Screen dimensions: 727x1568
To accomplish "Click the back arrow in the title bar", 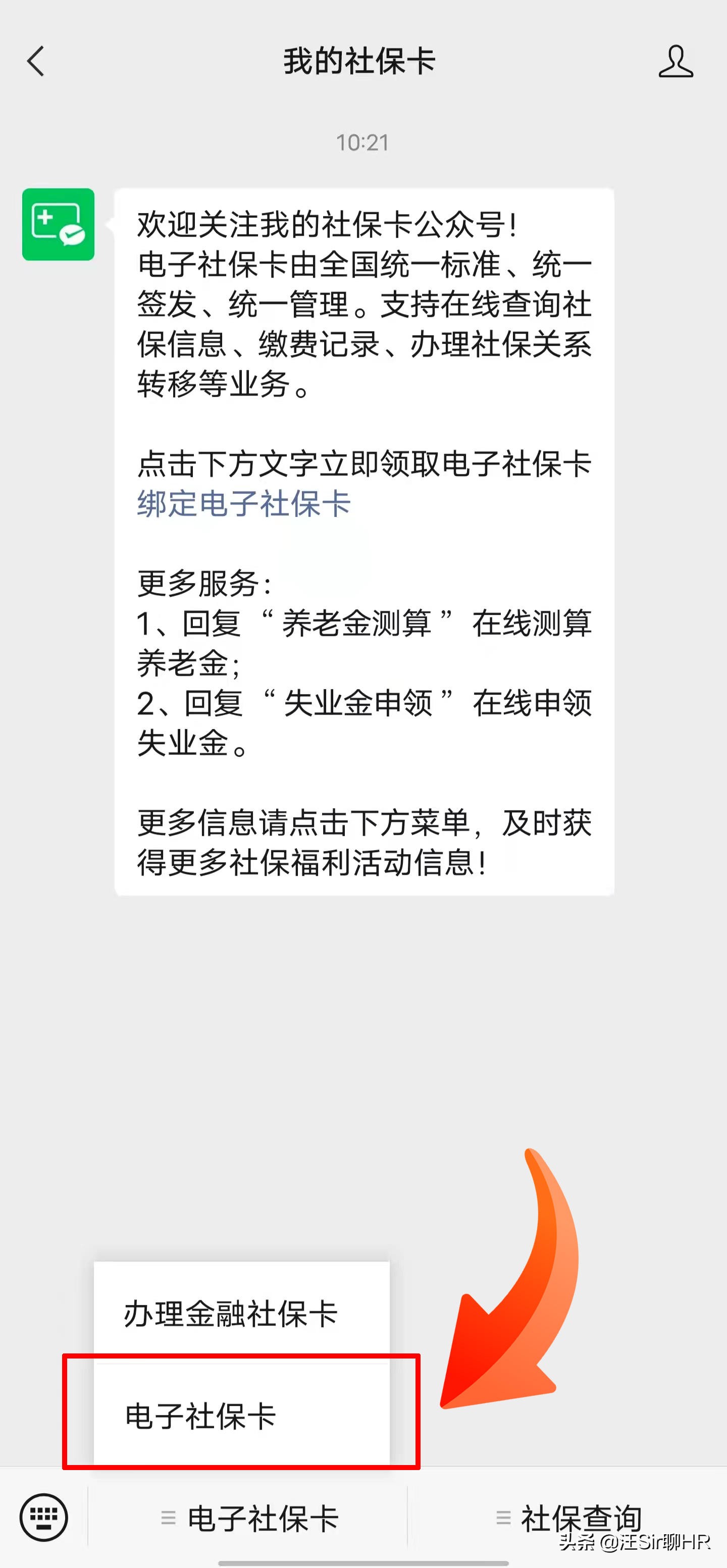I will (35, 62).
